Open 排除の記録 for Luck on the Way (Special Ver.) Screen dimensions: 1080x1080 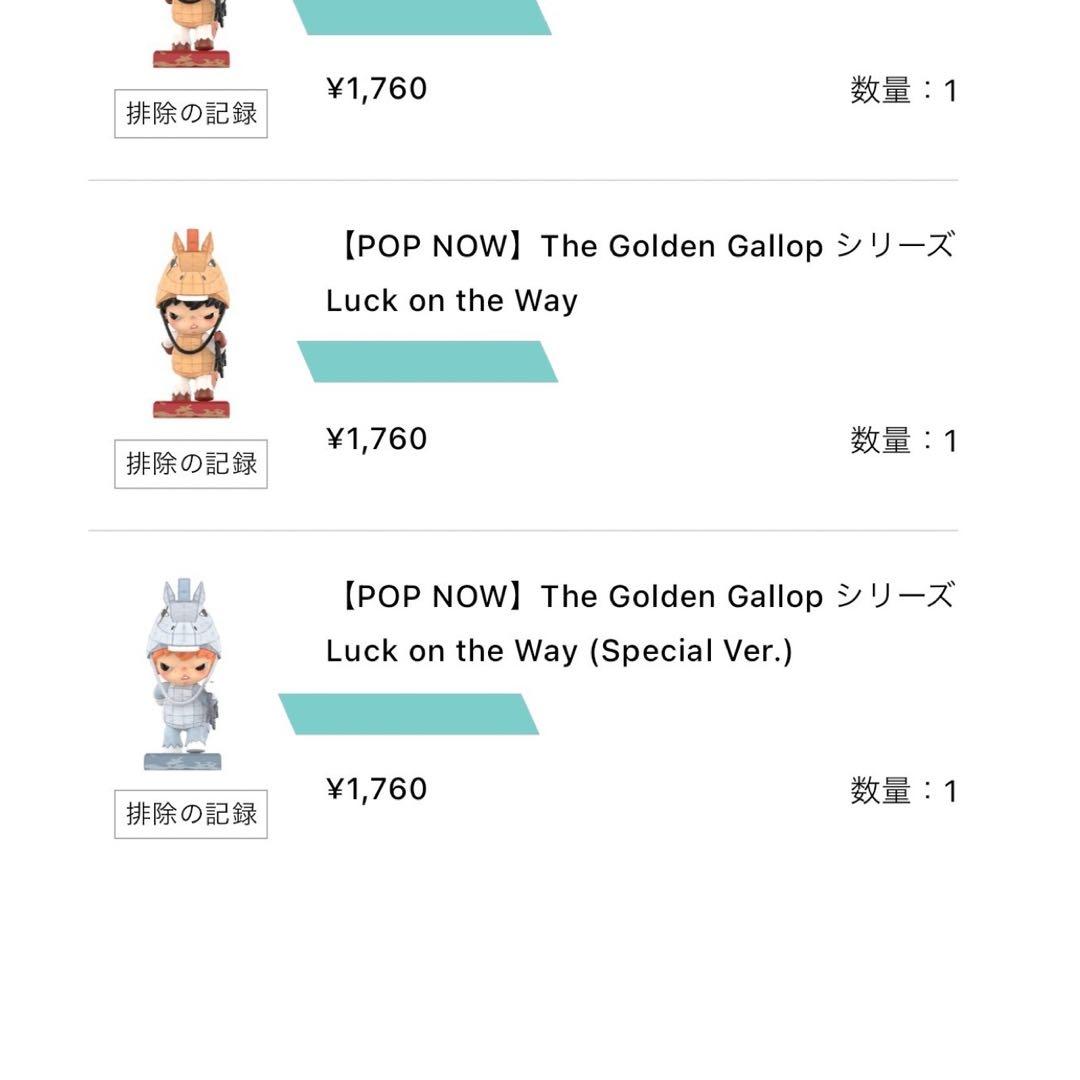point(191,814)
